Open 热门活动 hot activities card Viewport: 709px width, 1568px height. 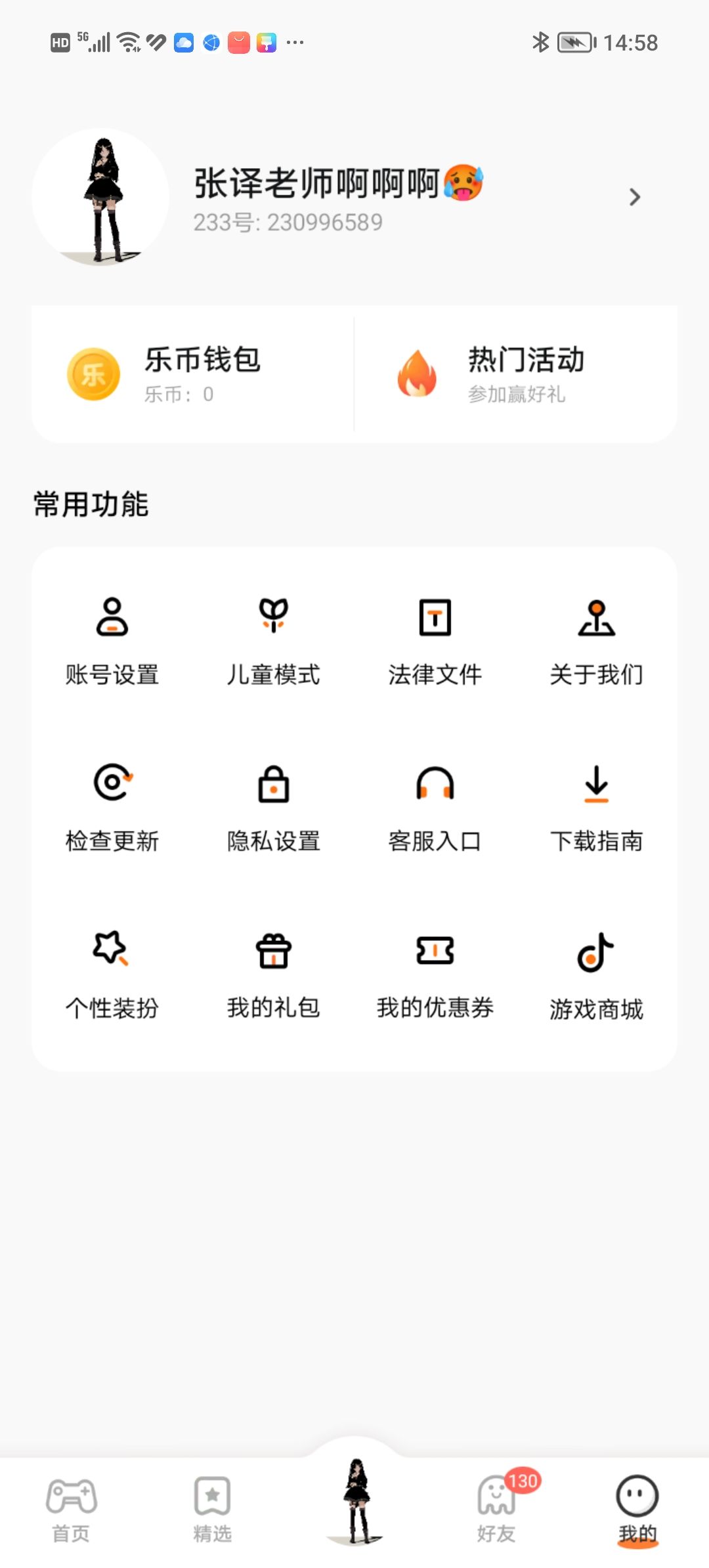pyautogui.click(x=516, y=374)
